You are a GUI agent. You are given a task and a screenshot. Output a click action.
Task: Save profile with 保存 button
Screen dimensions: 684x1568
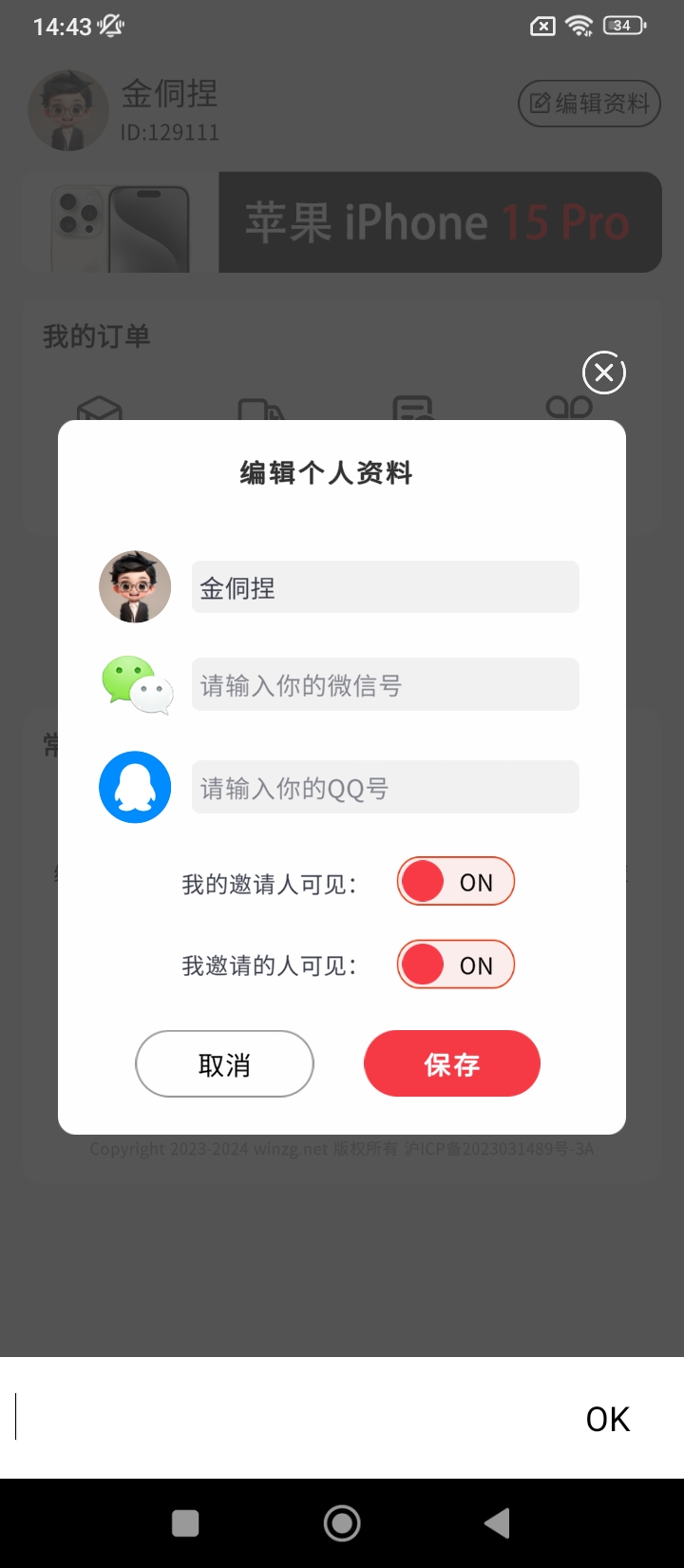[452, 1064]
